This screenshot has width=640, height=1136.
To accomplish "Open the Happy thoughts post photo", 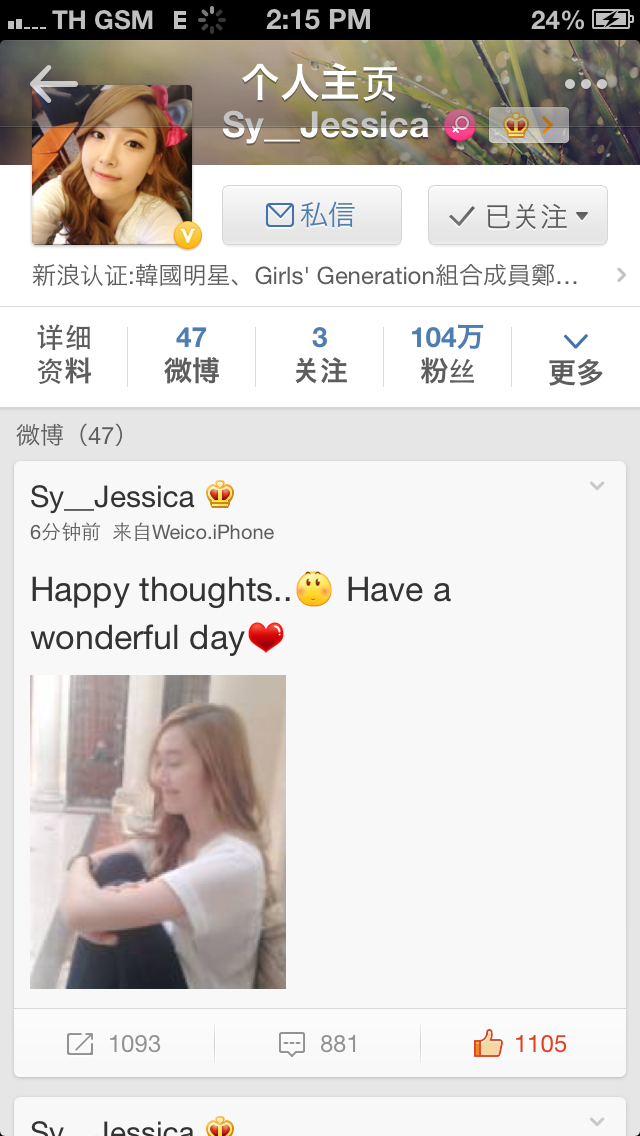I will pos(158,832).
